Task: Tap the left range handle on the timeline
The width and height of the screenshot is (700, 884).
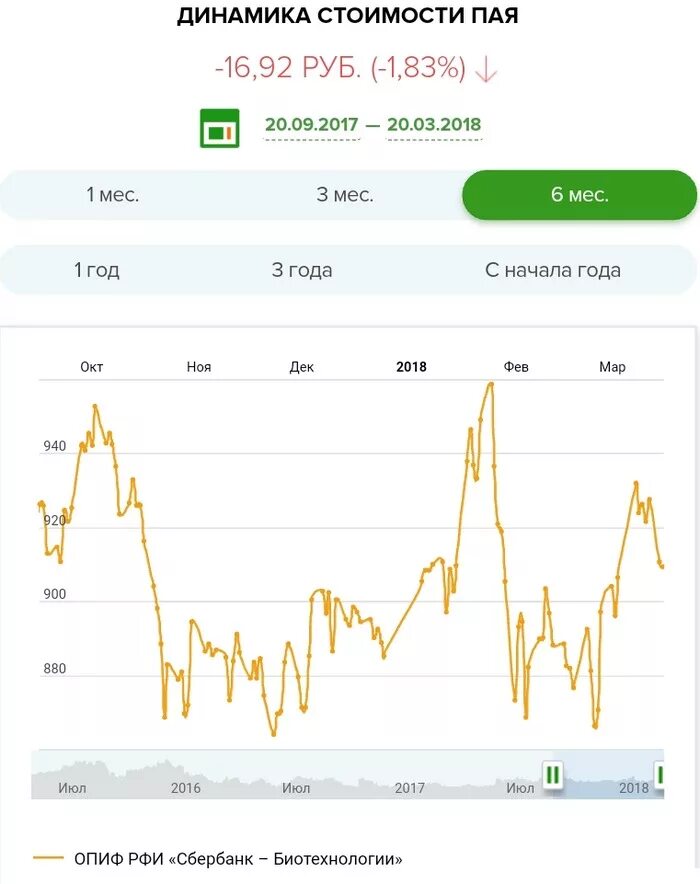Action: click(552, 774)
